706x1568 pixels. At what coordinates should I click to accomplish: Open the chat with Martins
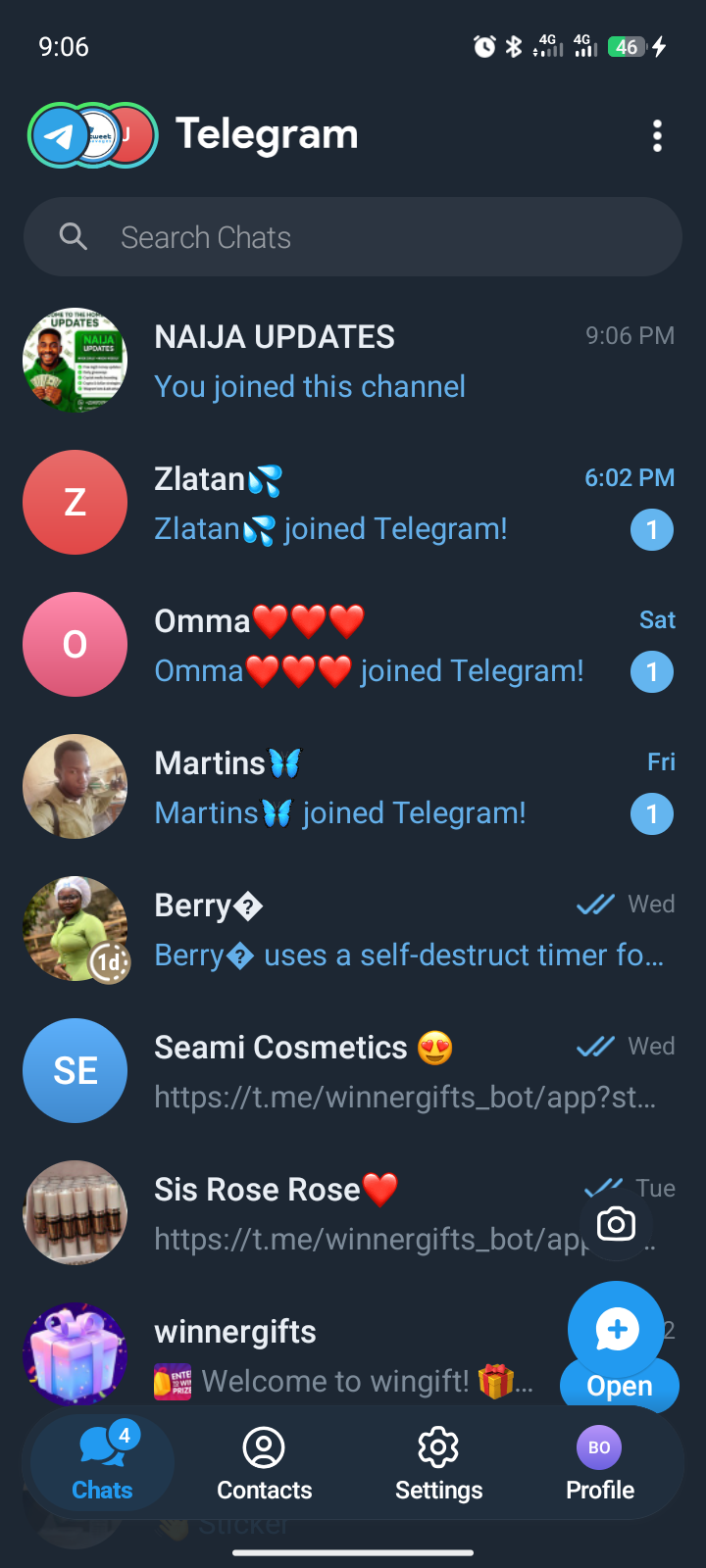pos(353,787)
